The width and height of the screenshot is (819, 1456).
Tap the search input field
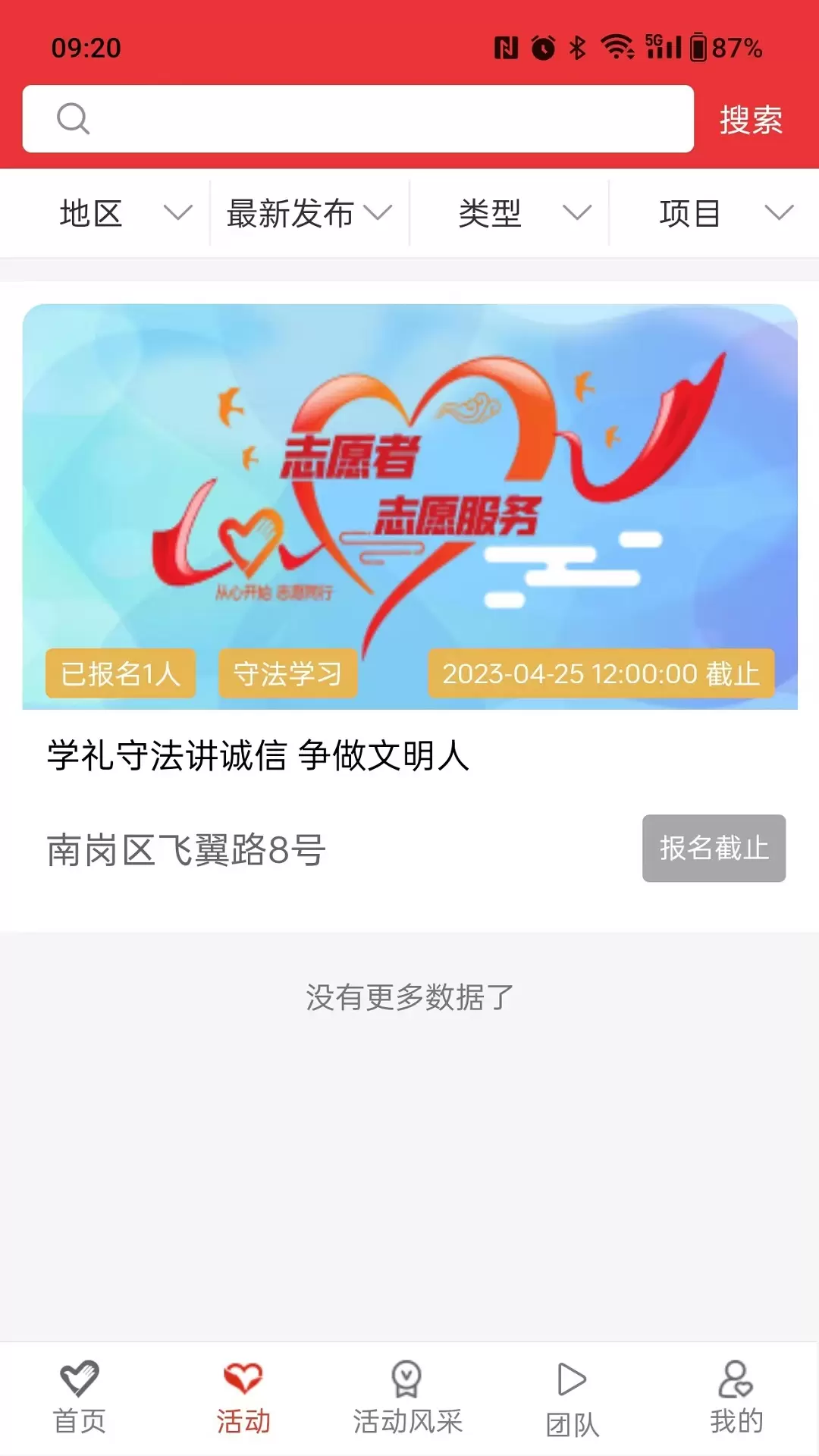coord(358,119)
